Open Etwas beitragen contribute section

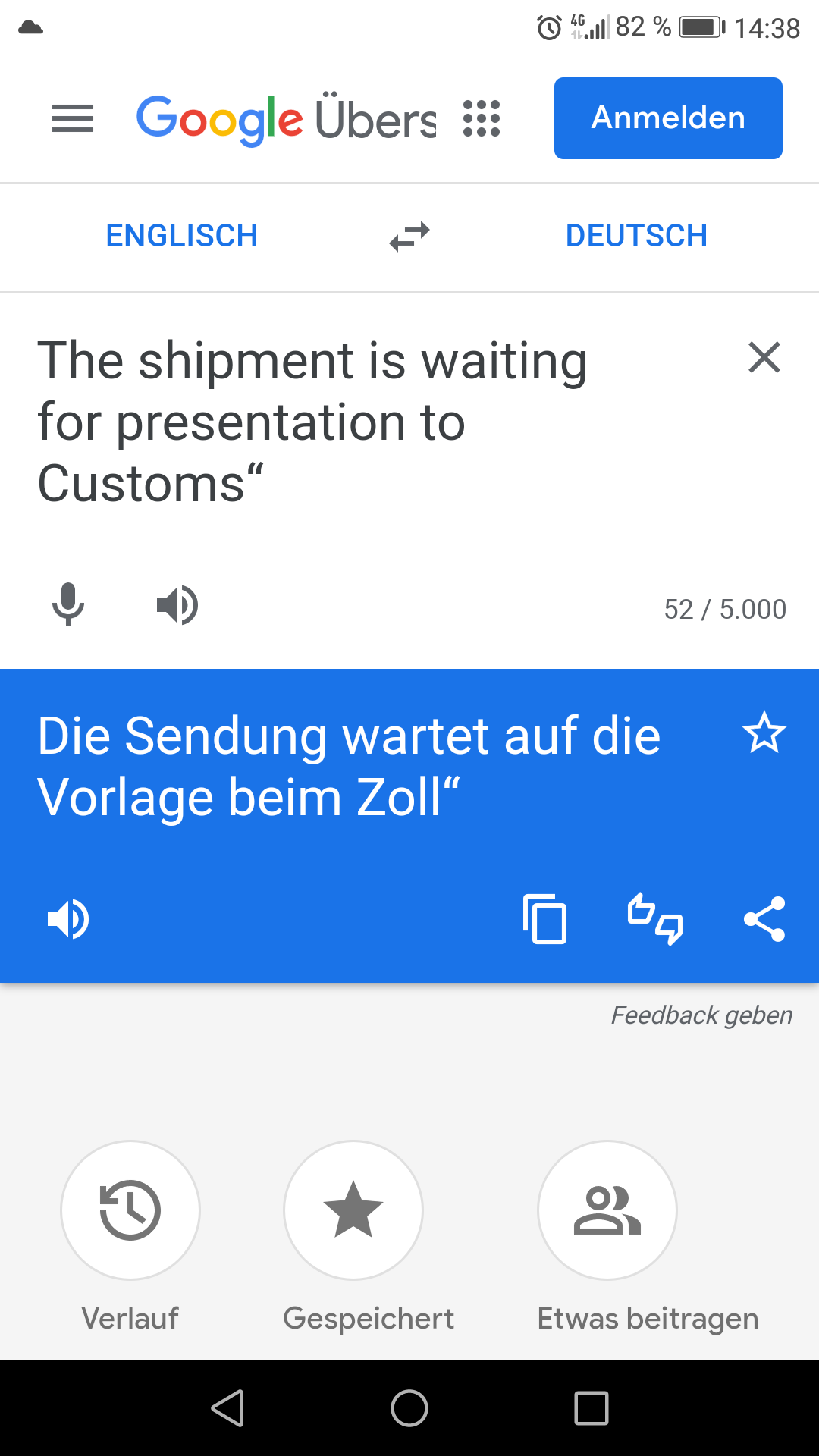pyautogui.click(x=607, y=1210)
